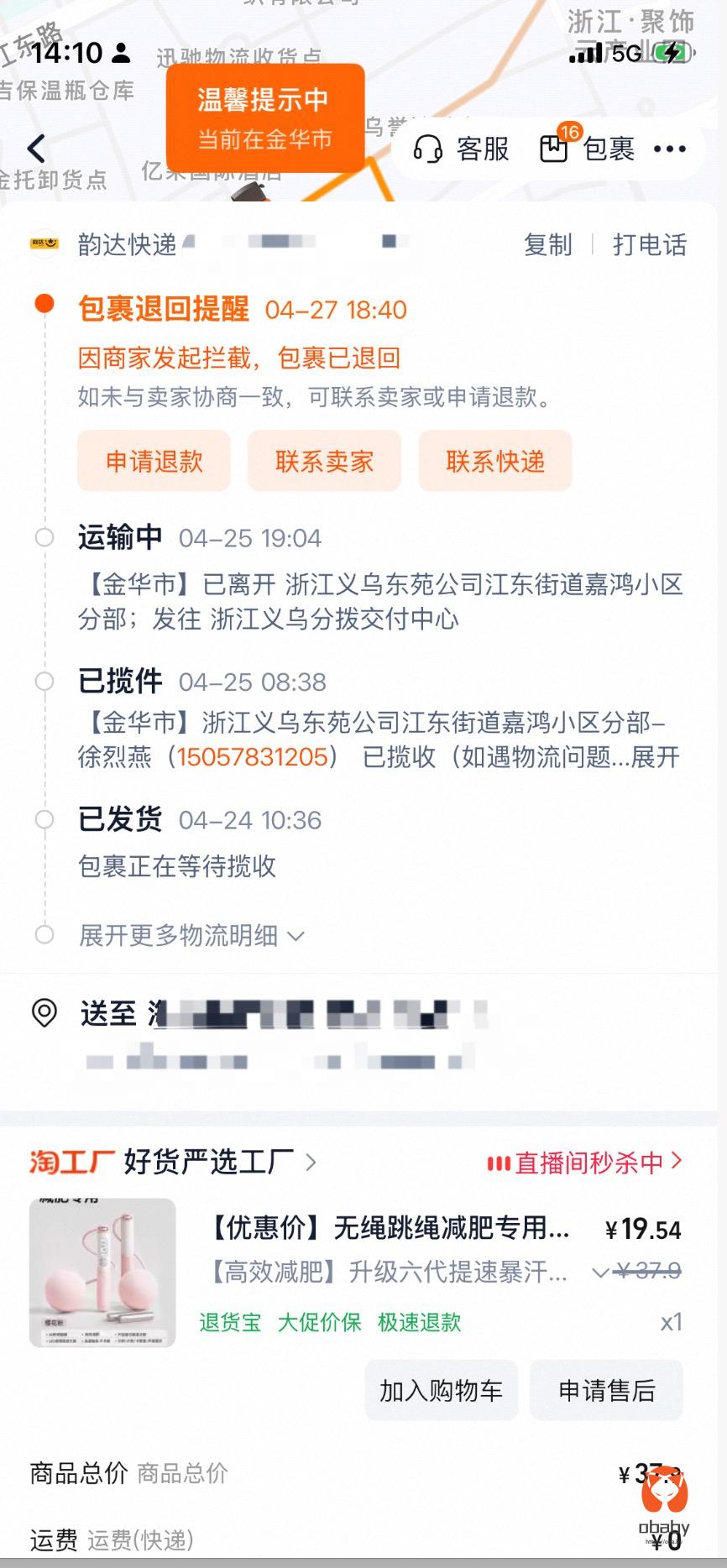This screenshot has height=1568, width=727.
Task: Tap 申请售后 for after-sales service
Action: click(x=606, y=1391)
